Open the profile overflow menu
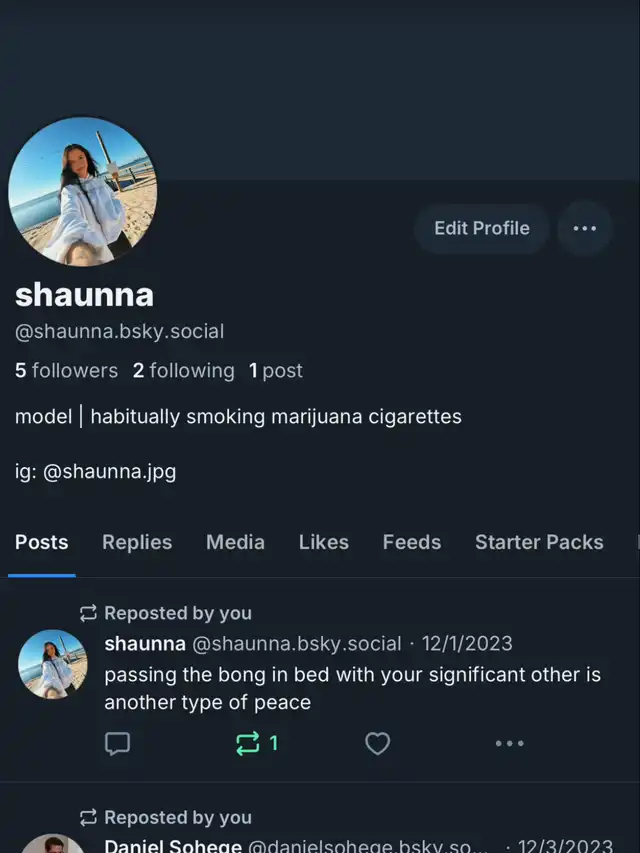Image resolution: width=640 pixels, height=853 pixels. tap(584, 228)
